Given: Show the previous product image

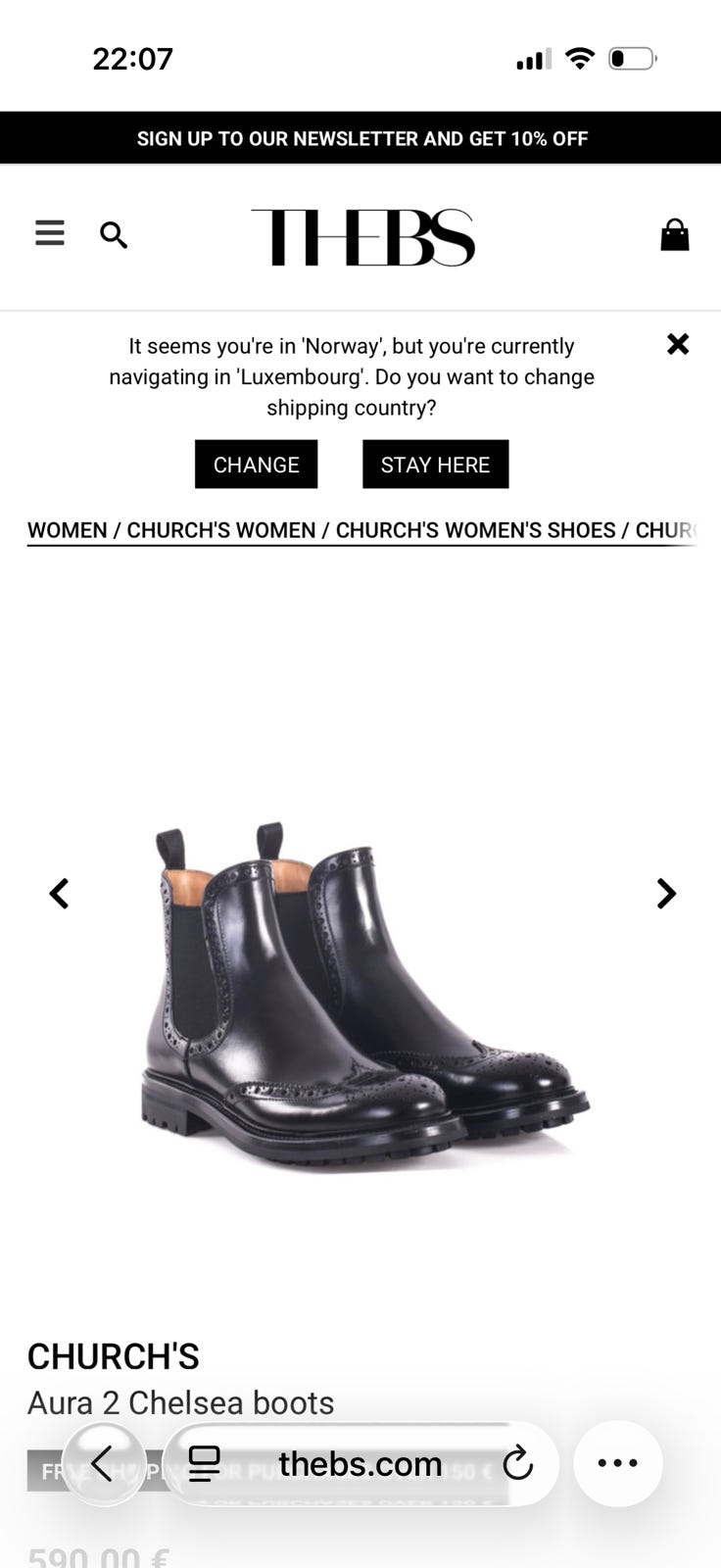Looking at the screenshot, I should point(60,894).
